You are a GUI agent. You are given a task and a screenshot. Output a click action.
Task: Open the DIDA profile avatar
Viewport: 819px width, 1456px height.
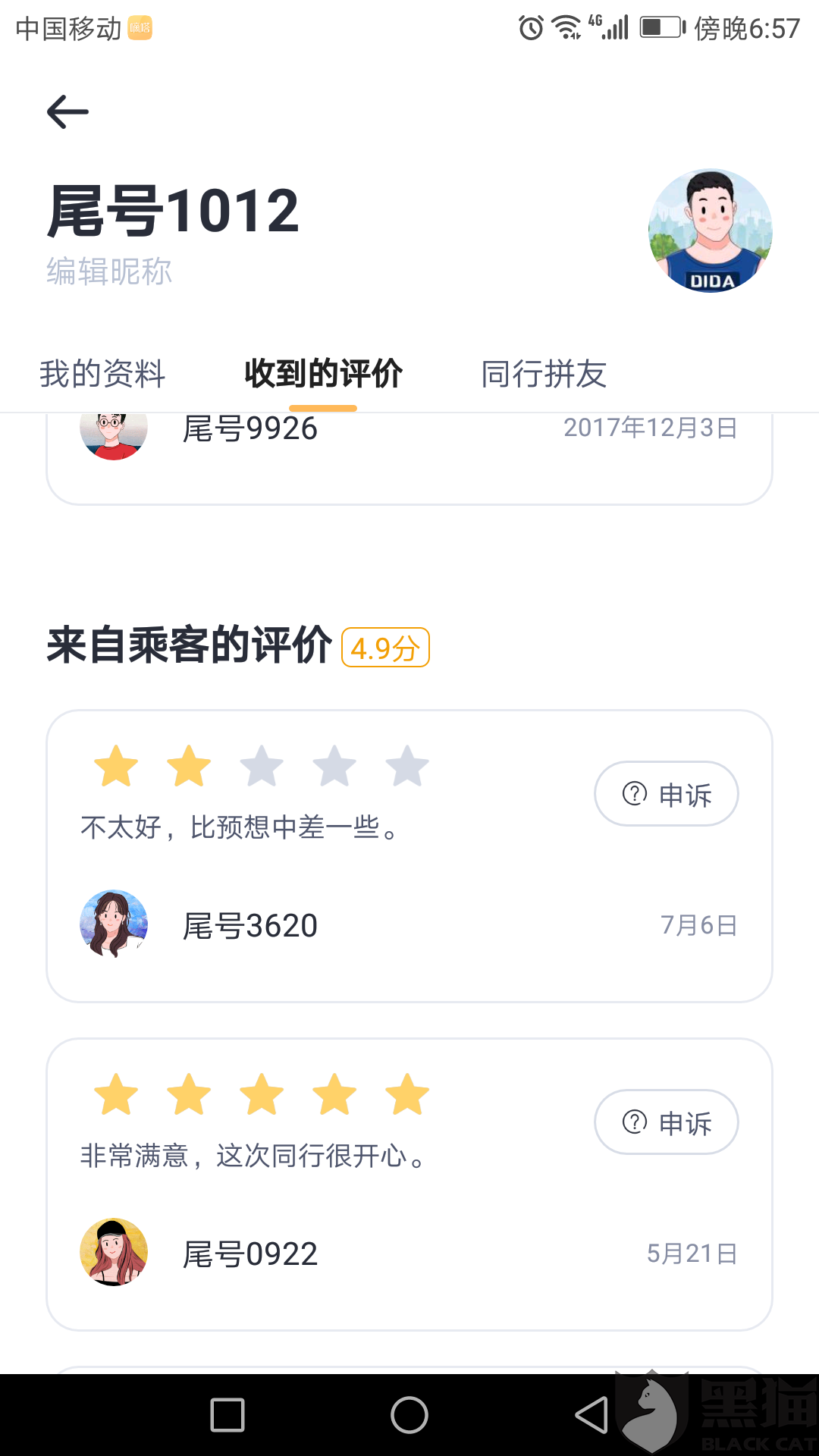711,231
